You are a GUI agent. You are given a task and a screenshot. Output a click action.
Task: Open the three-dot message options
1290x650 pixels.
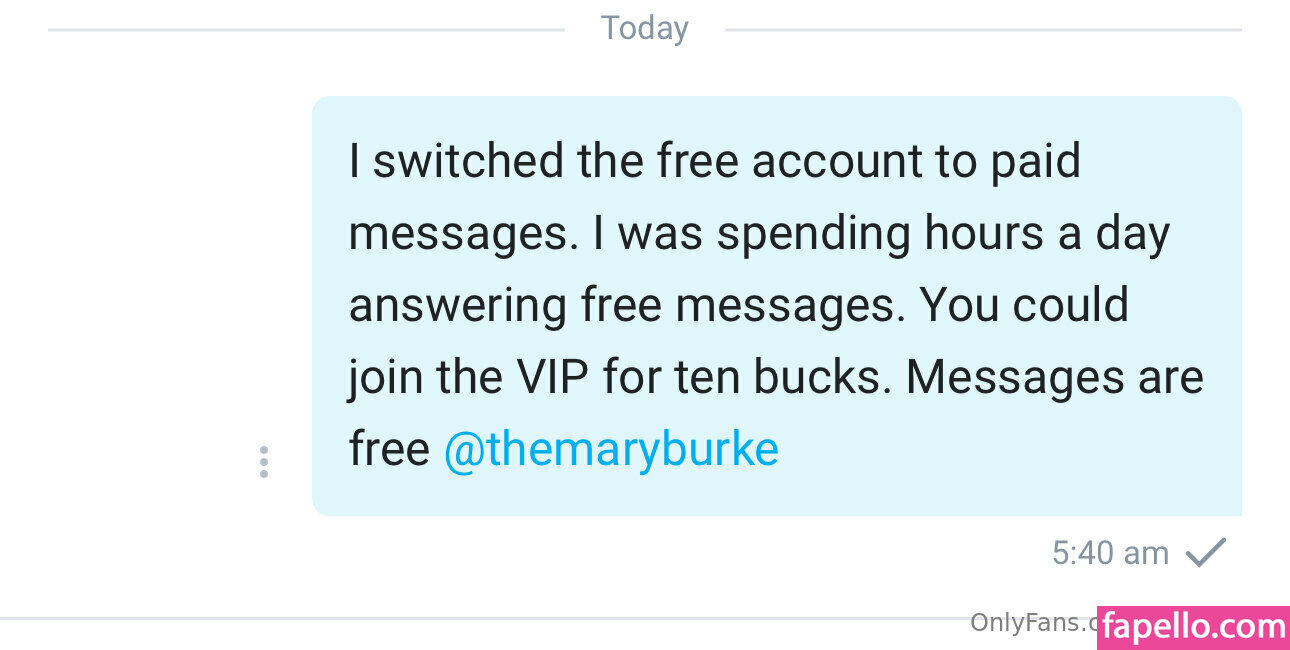click(263, 462)
